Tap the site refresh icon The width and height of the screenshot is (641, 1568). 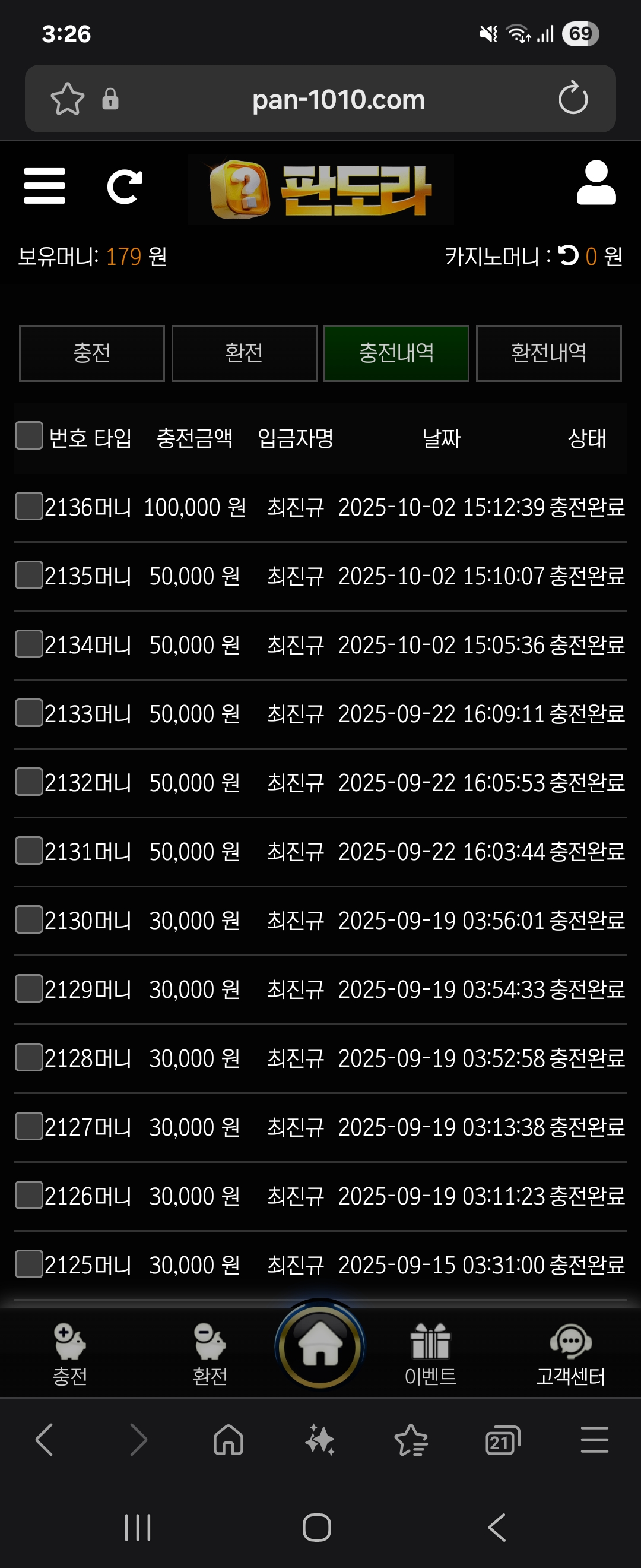124,186
